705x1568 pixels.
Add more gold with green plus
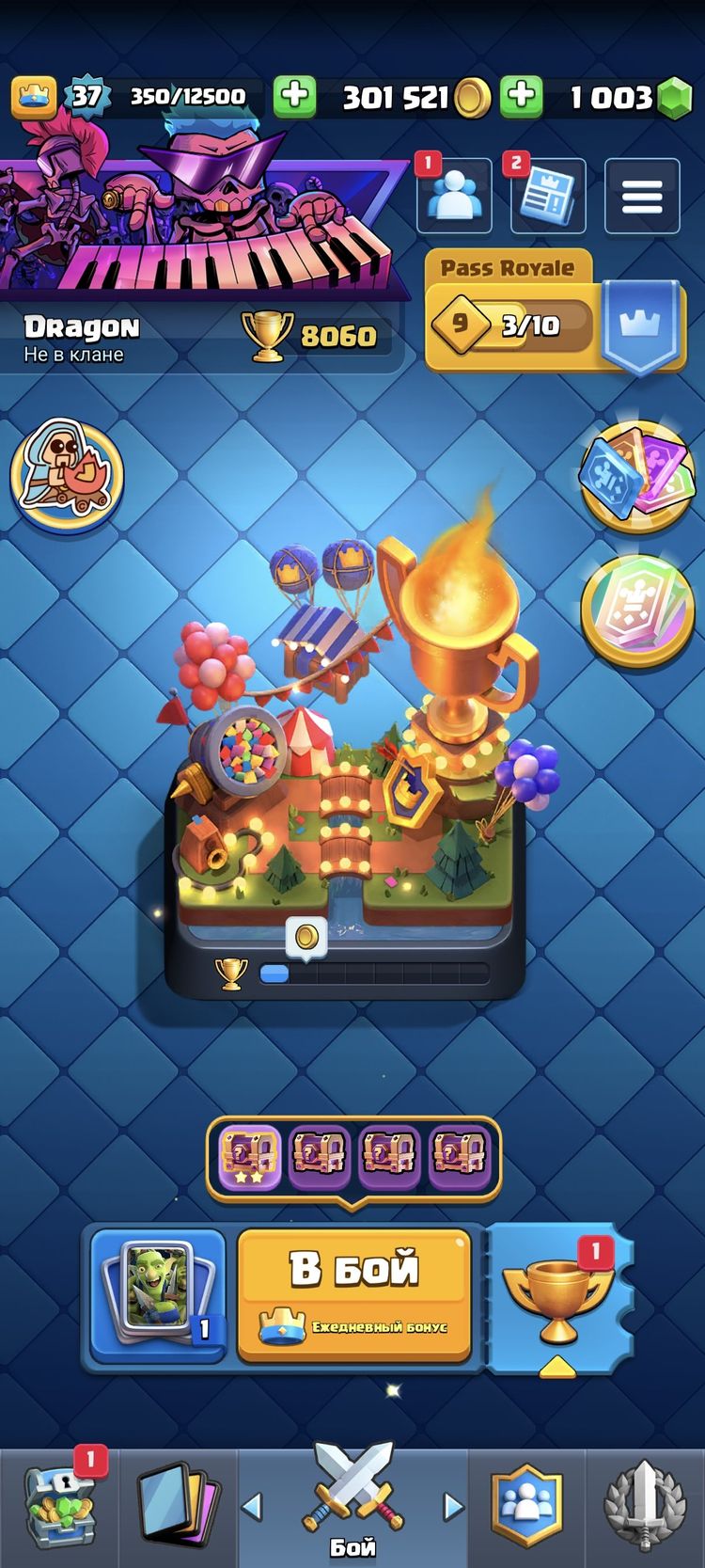294,96
